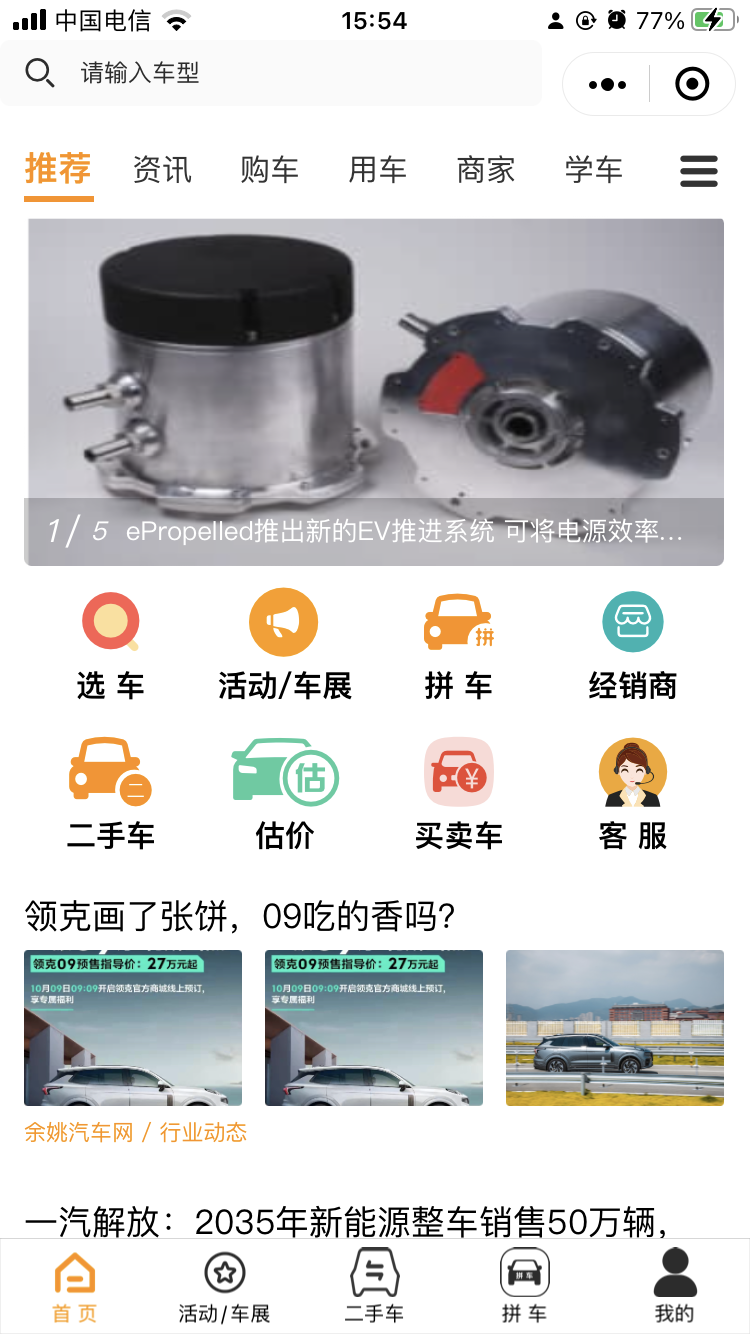Image resolution: width=750 pixels, height=1334 pixels.
Task: Expand the hamburger category menu
Action: [699, 171]
